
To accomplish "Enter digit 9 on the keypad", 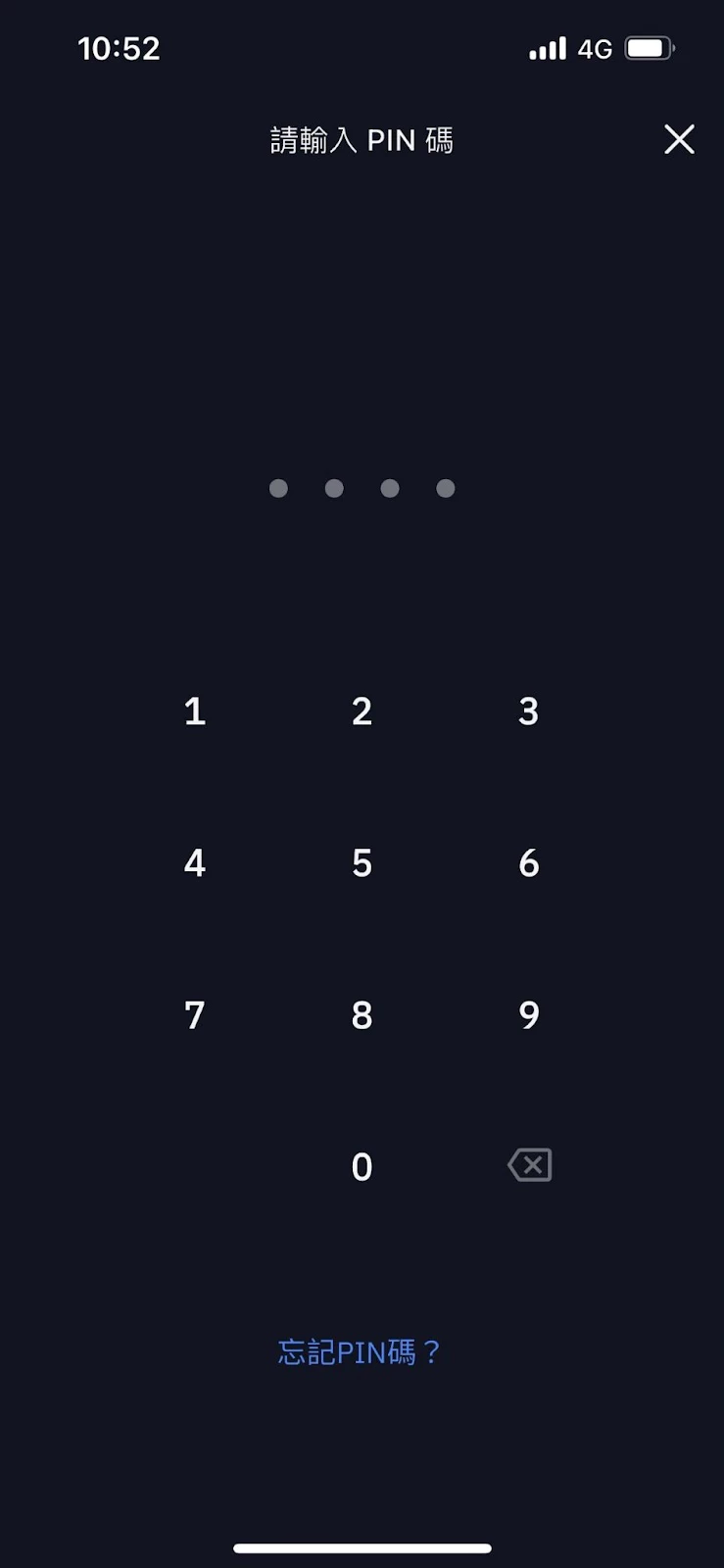I will click(x=529, y=1015).
